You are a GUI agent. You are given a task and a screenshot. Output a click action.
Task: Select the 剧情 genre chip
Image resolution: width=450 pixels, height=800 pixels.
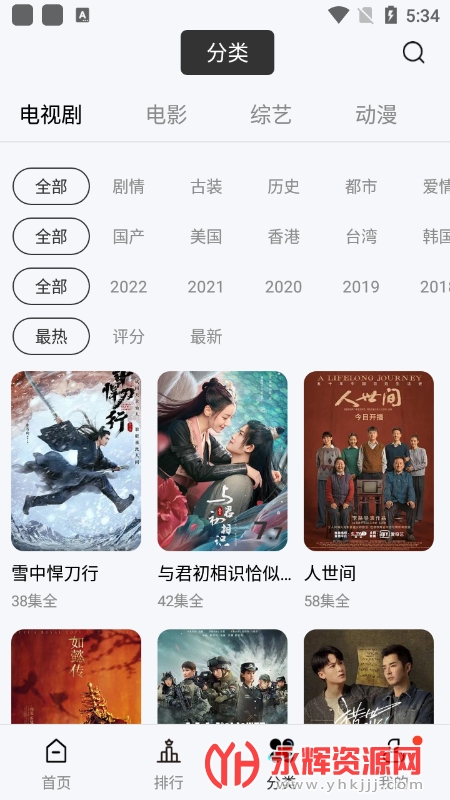(x=128, y=187)
